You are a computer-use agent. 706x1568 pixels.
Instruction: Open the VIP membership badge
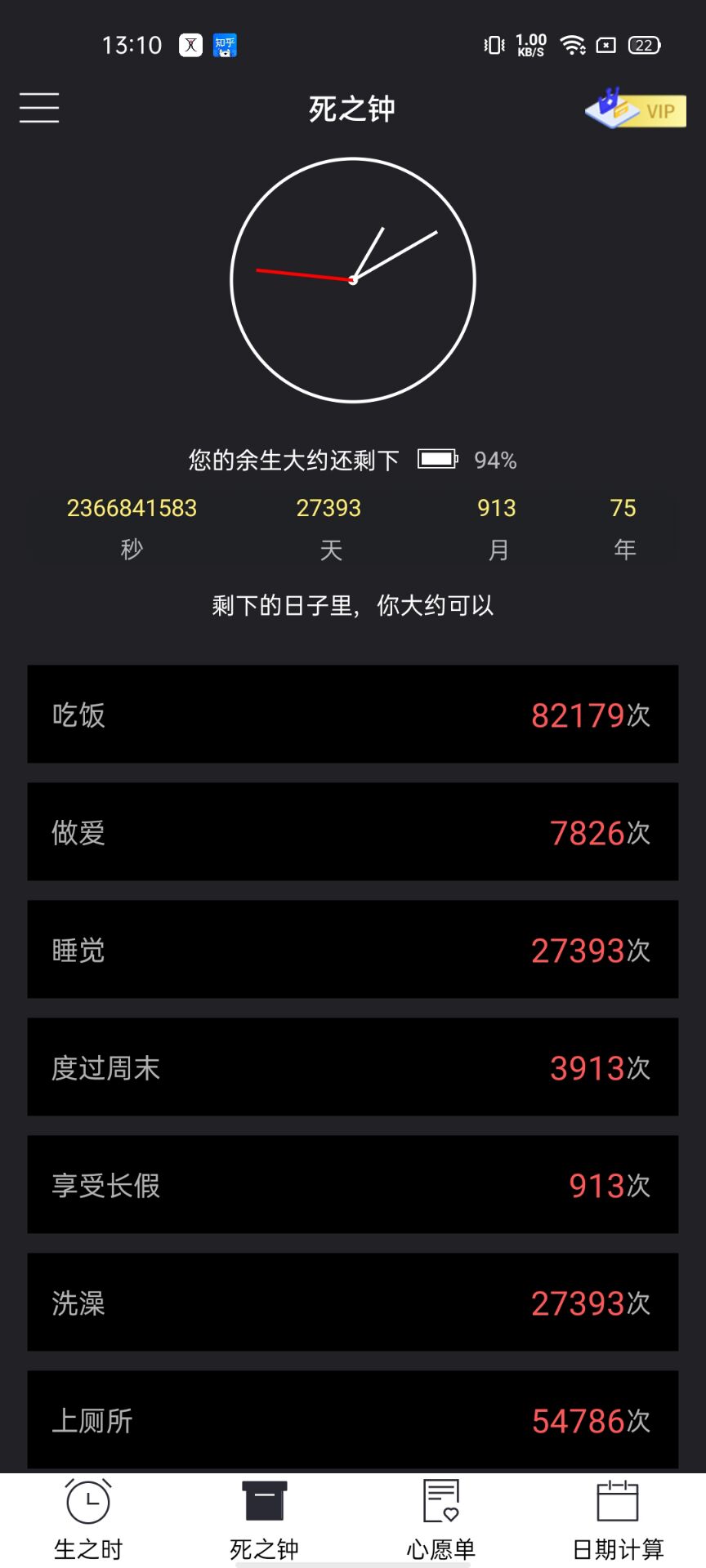click(636, 109)
